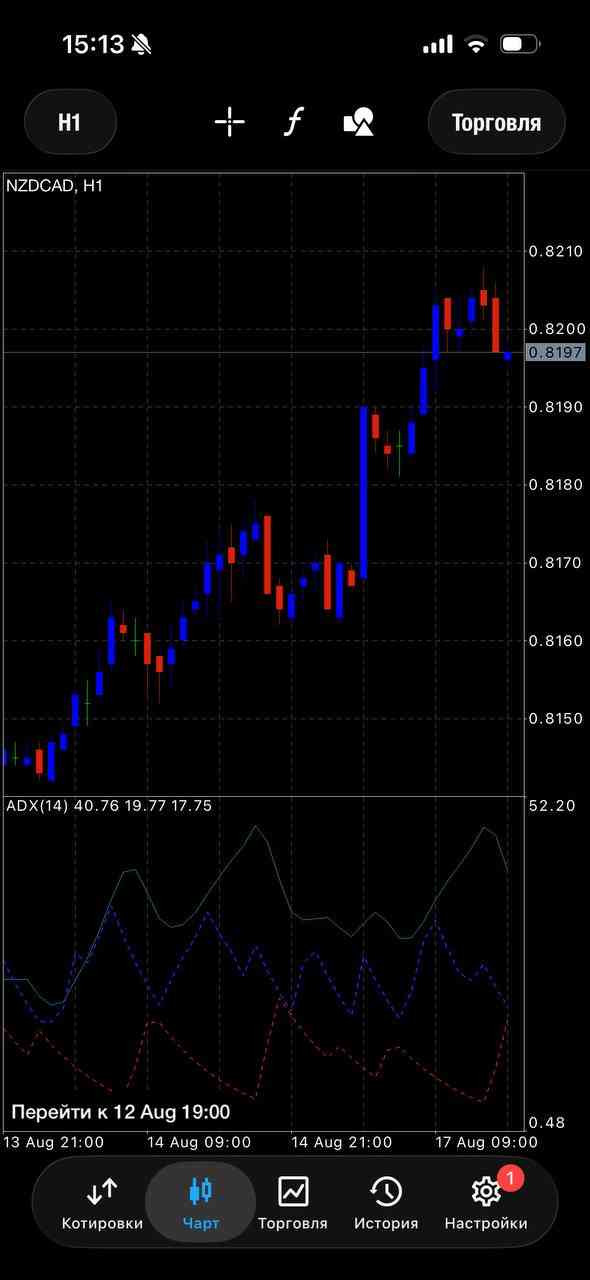Activate the crosshair tool

(230, 123)
